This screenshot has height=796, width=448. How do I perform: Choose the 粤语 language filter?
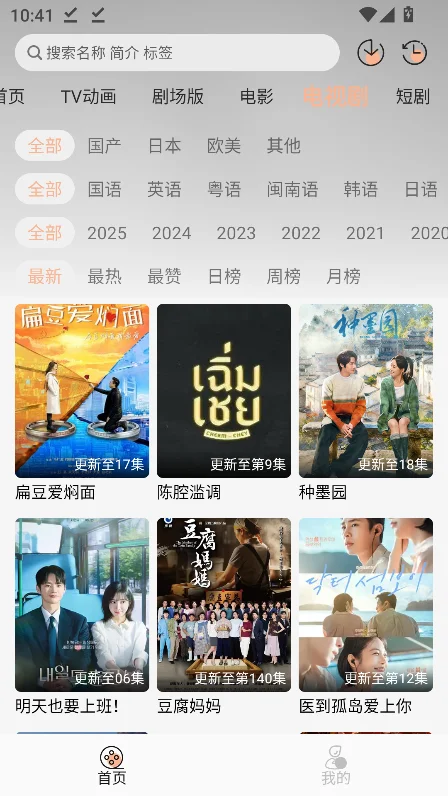tap(224, 189)
